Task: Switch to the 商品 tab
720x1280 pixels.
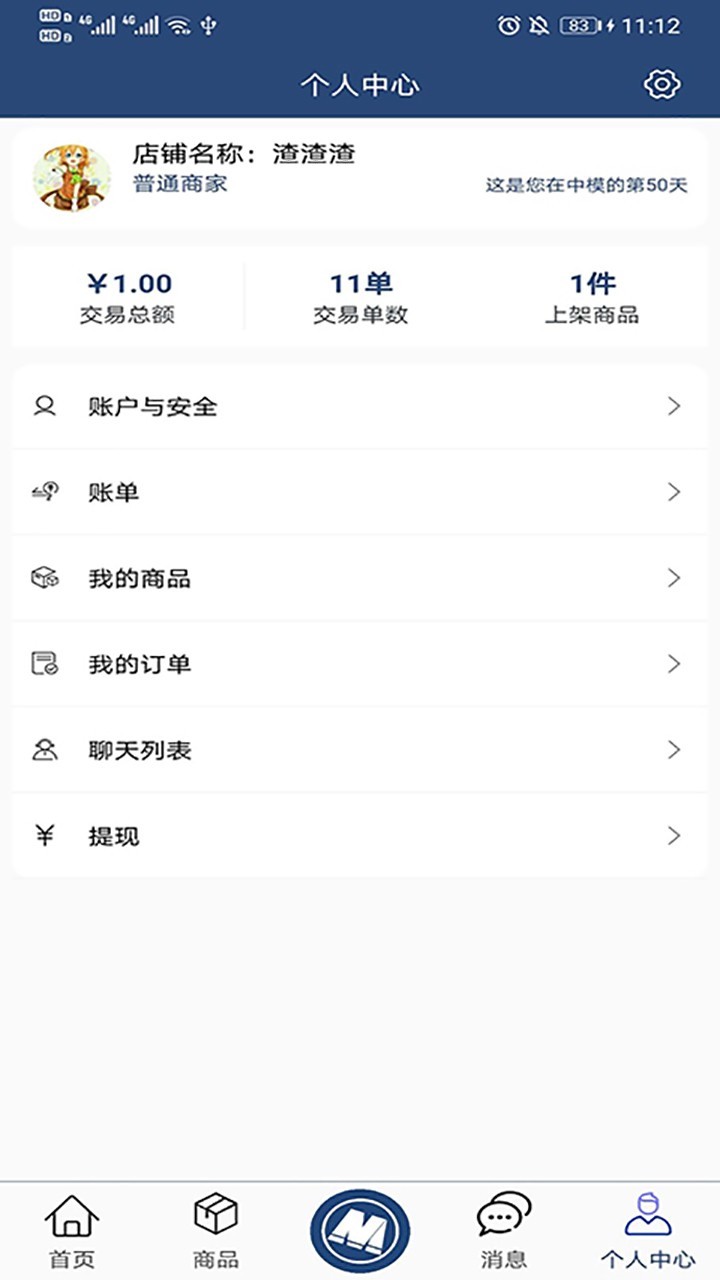Action: [x=215, y=1230]
